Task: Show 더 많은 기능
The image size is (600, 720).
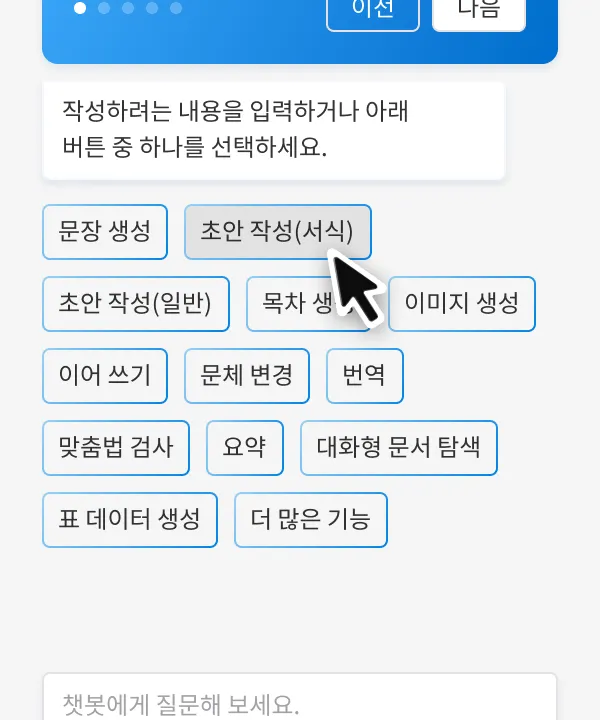Action: pos(311,520)
